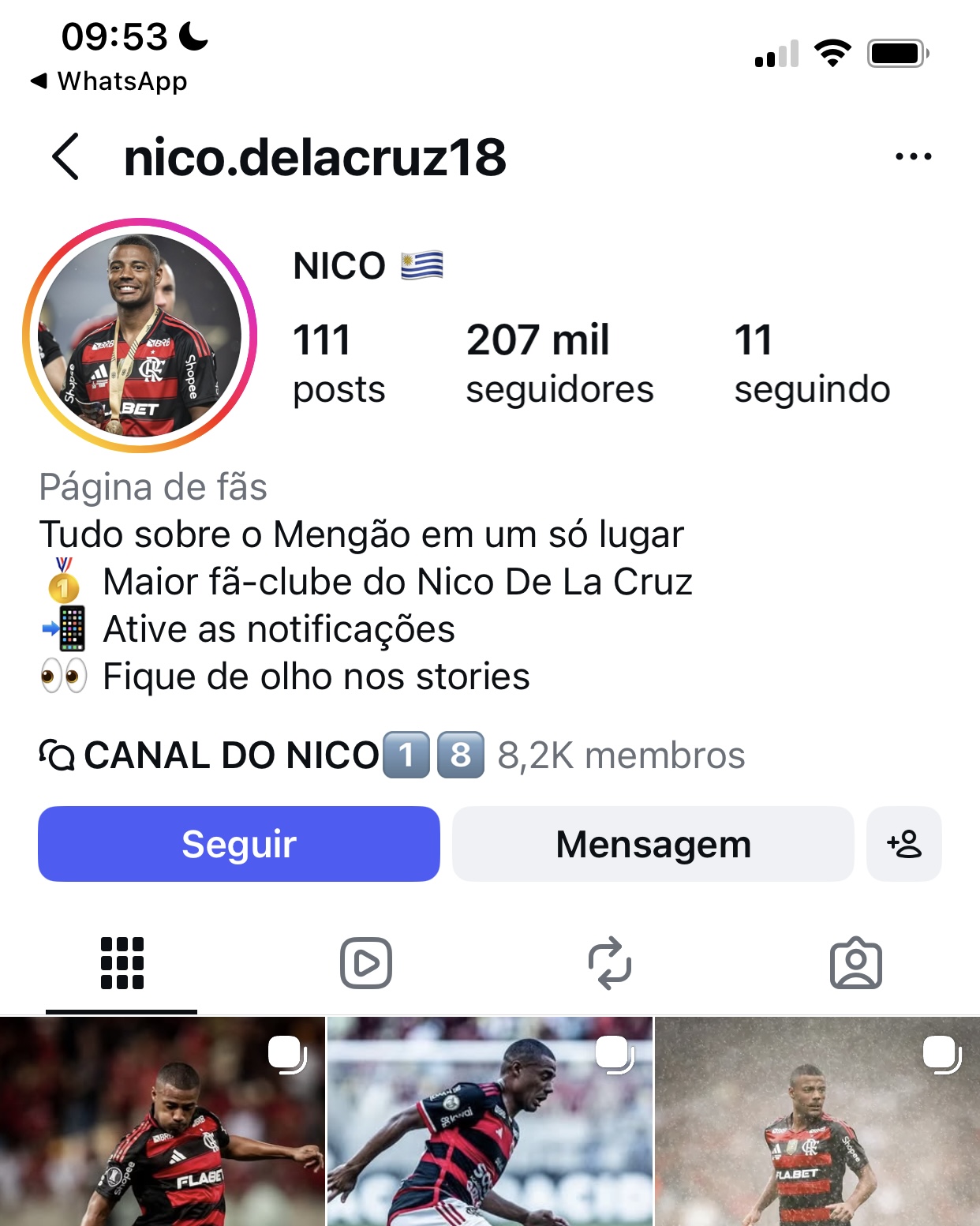Open the 11 seguindo list

coord(811,363)
